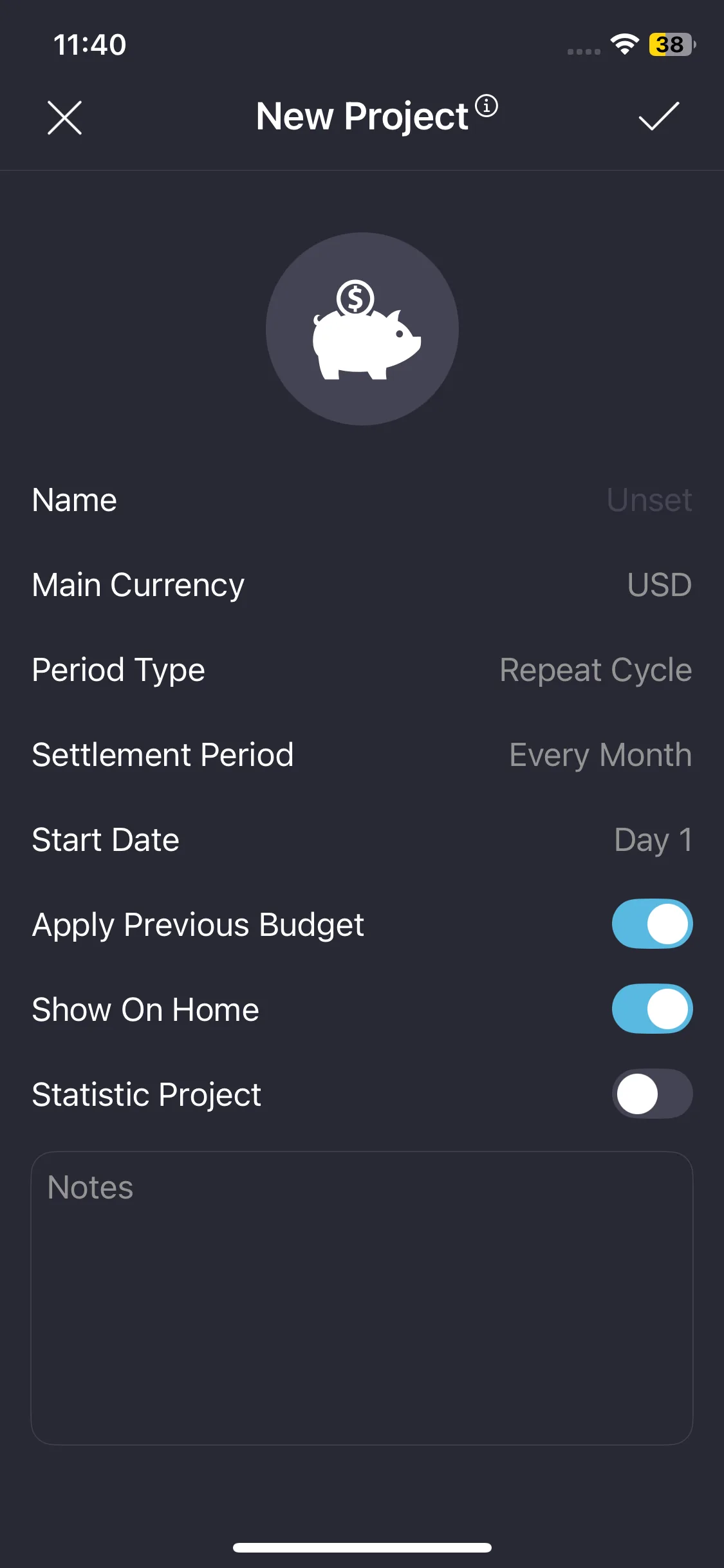Focus the Notes text field
This screenshot has width=724, height=1568.
(362, 1297)
